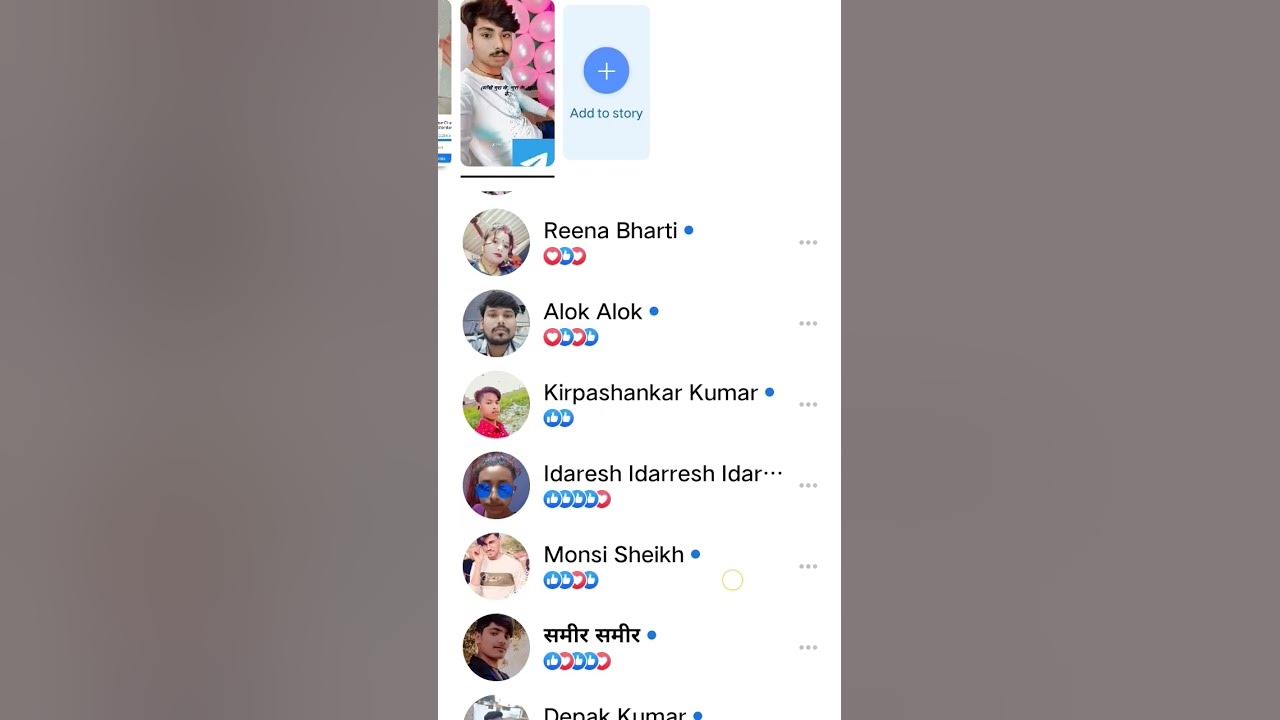The image size is (1280, 720).
Task: Open more options for Alok Alok
Action: click(x=808, y=324)
